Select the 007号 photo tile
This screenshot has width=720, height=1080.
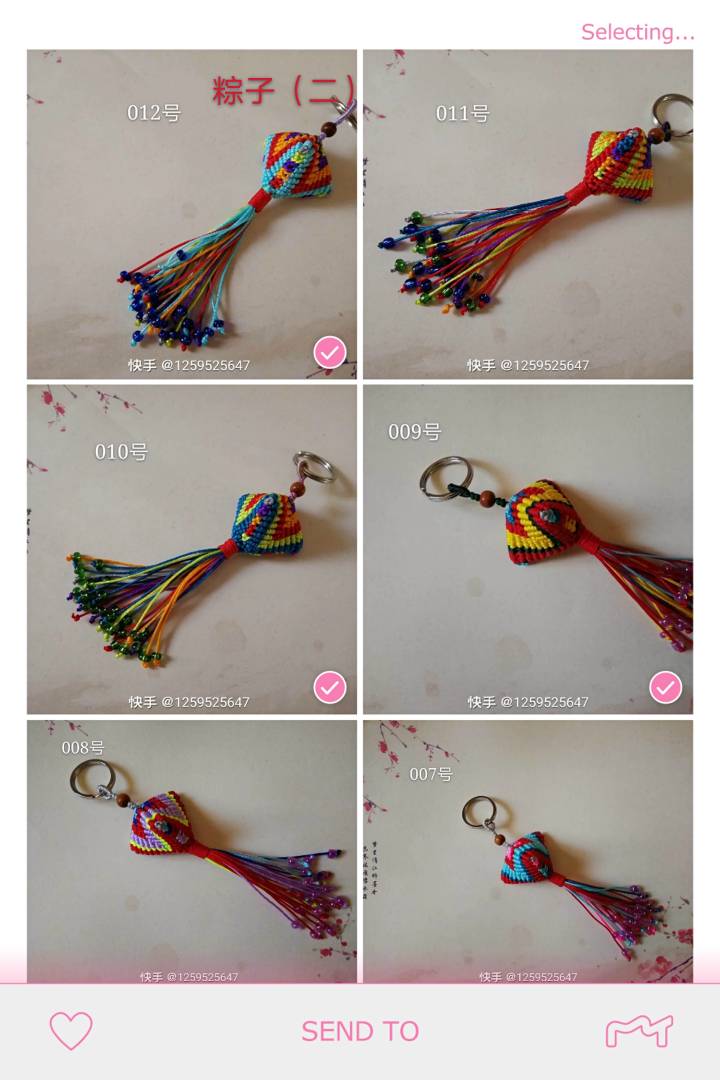[x=527, y=850]
